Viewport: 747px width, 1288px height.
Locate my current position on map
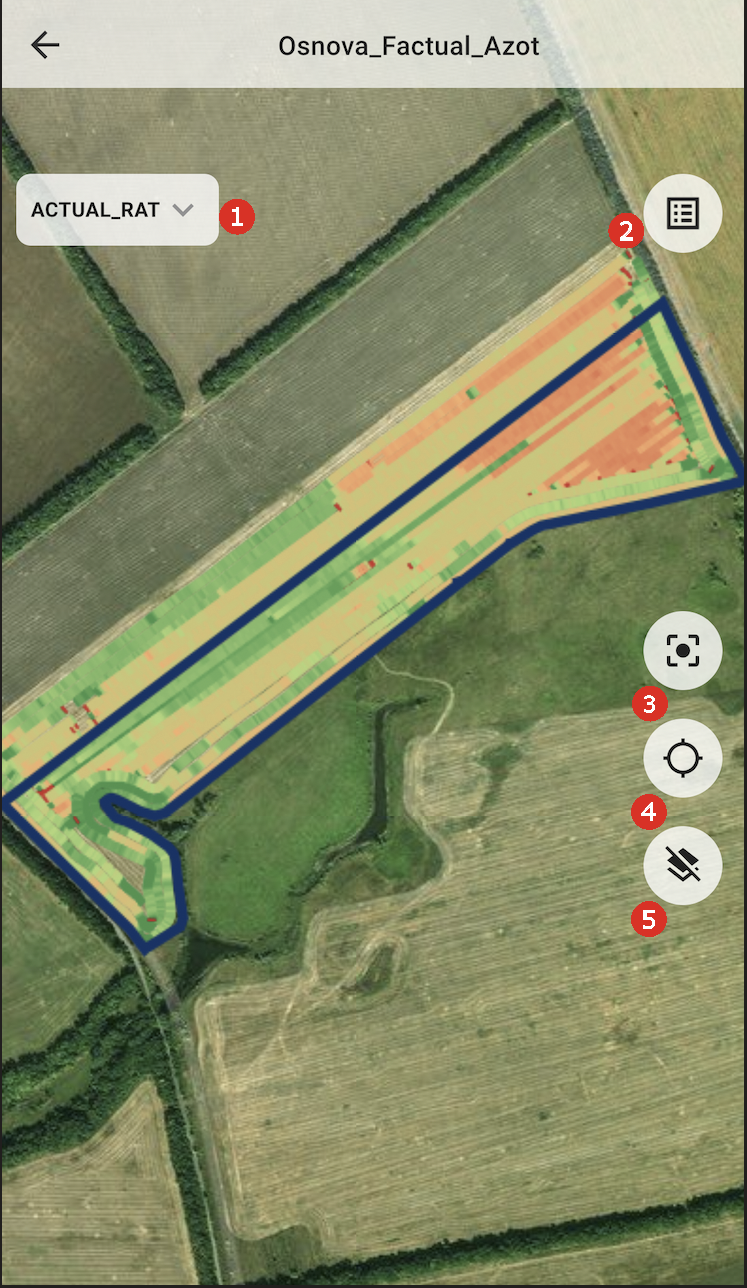point(683,758)
